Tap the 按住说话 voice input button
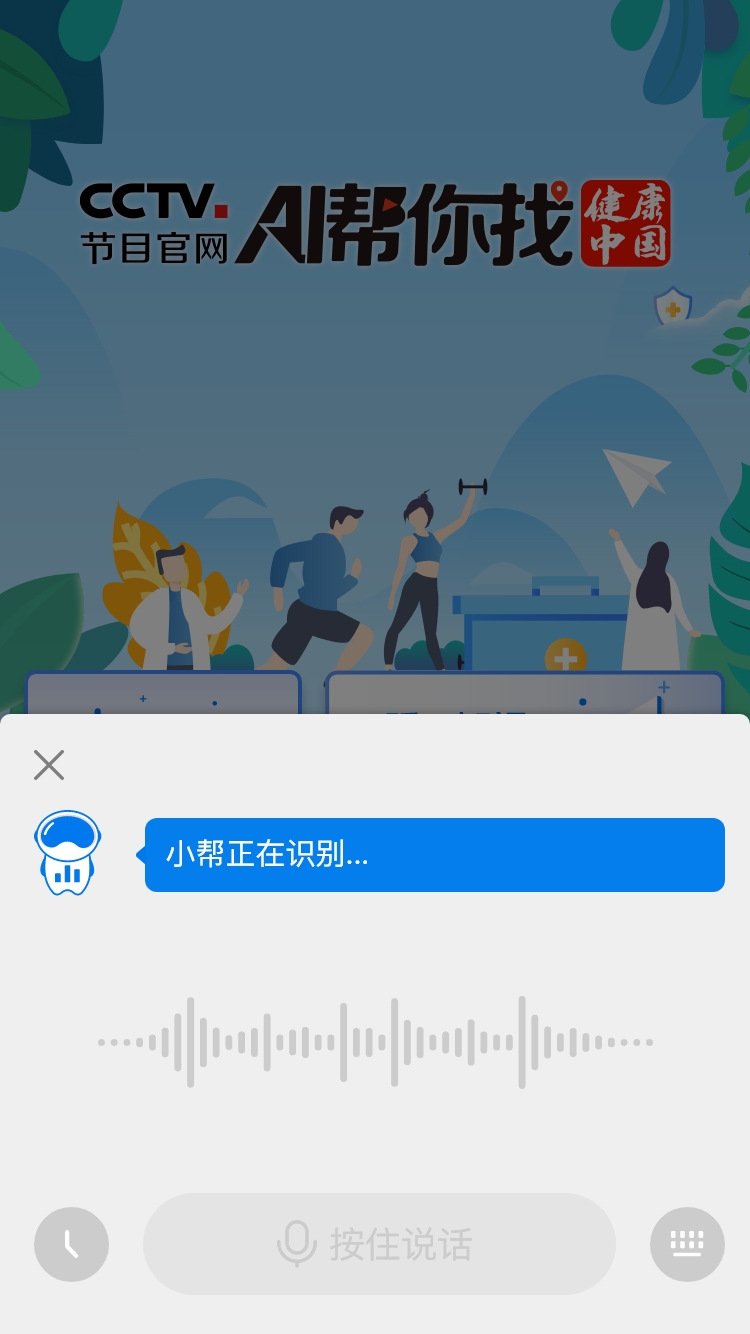Image resolution: width=750 pixels, height=1334 pixels. coord(379,1244)
